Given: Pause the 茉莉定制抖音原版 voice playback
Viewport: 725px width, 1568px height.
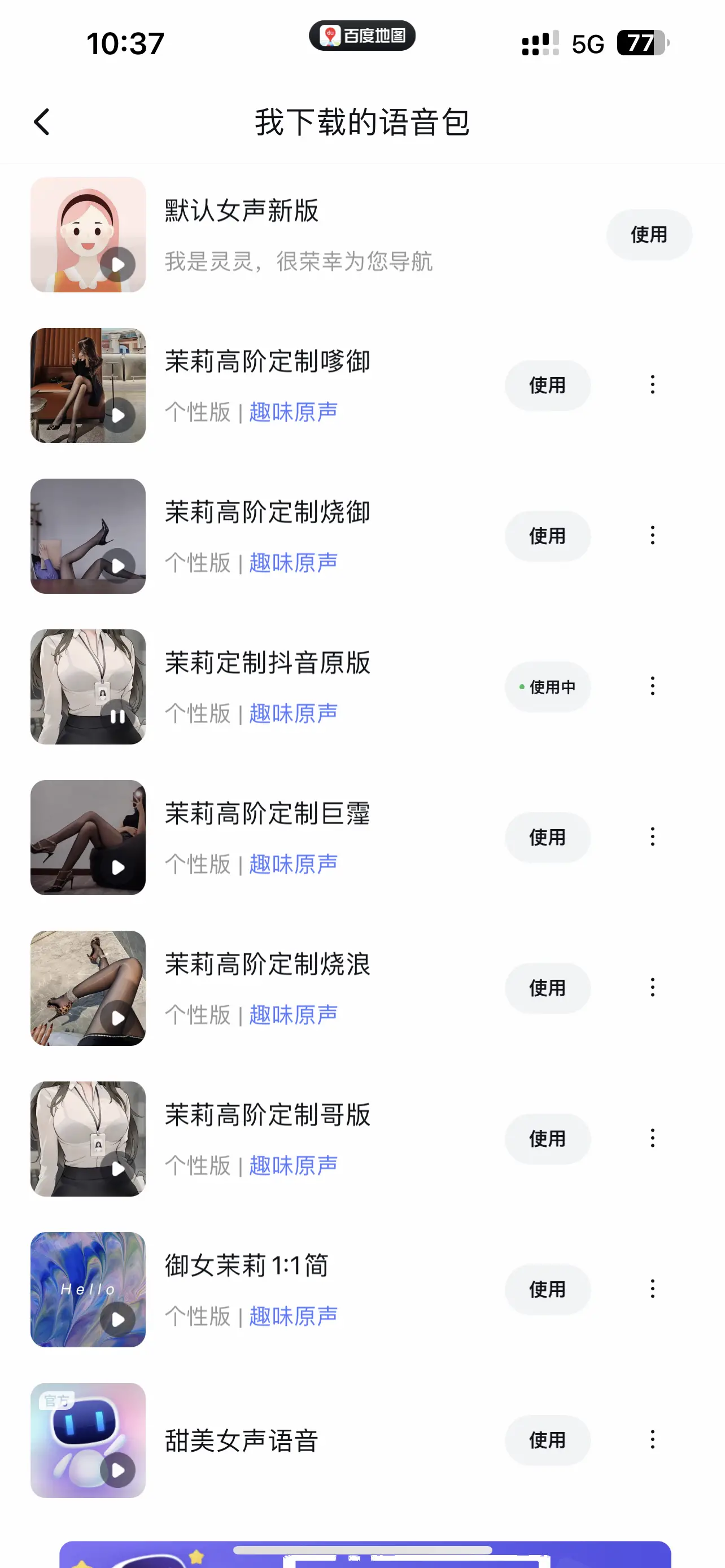Looking at the screenshot, I should (x=118, y=716).
